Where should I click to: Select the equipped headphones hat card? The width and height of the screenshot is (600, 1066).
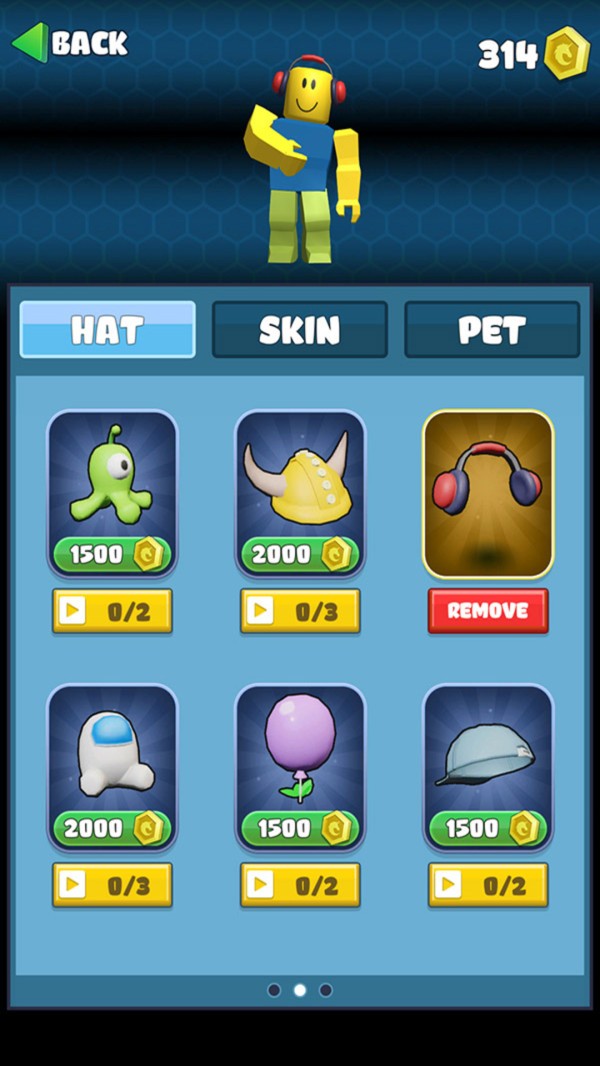point(488,494)
